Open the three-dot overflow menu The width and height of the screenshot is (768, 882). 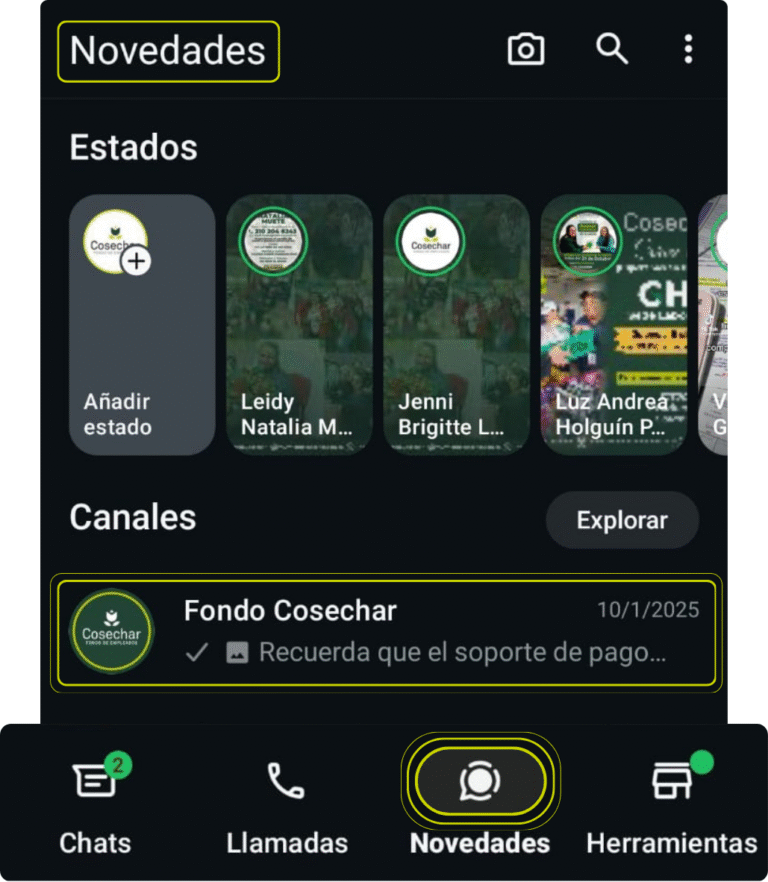[688, 49]
